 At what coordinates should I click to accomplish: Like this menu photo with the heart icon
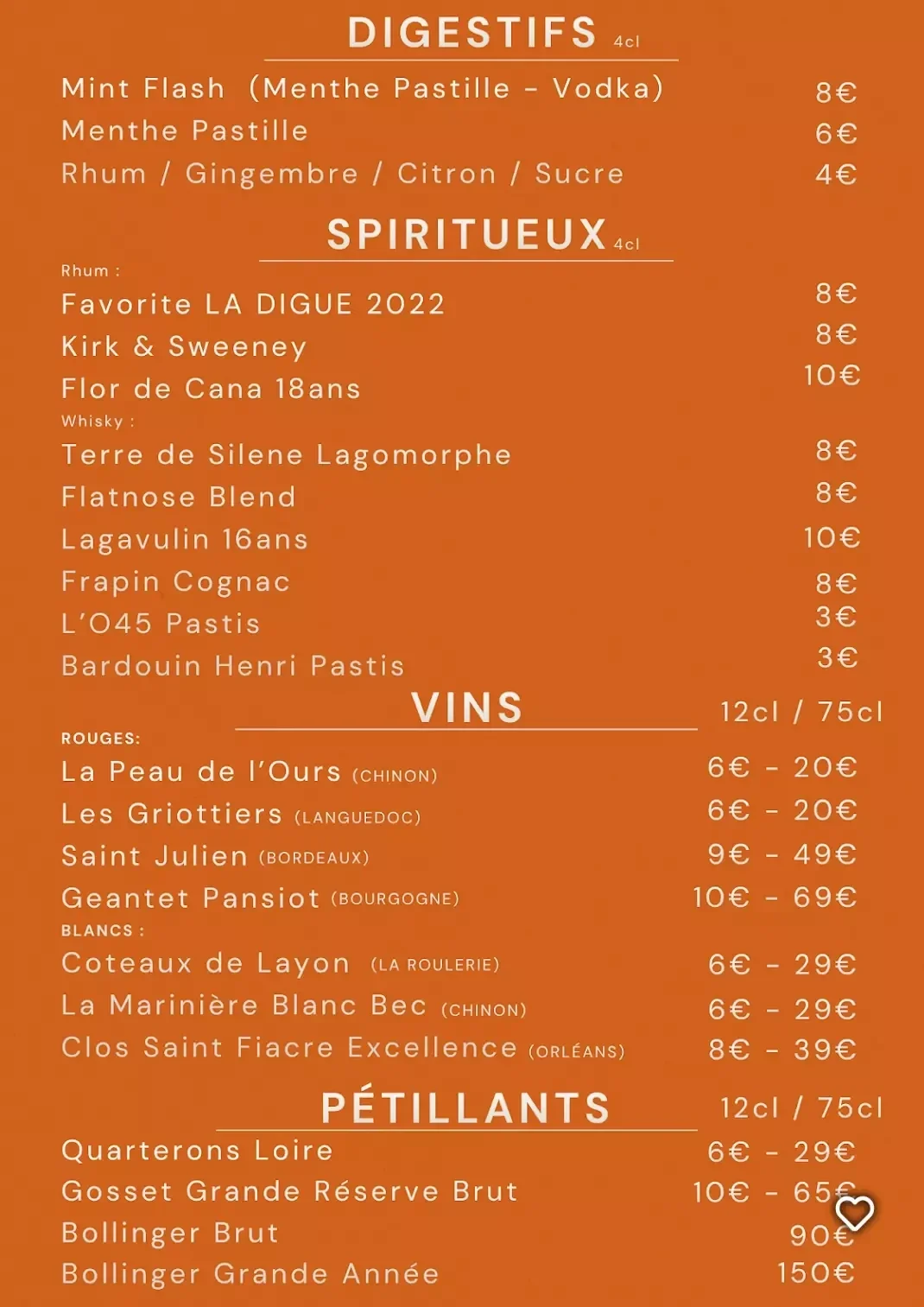854,1214
